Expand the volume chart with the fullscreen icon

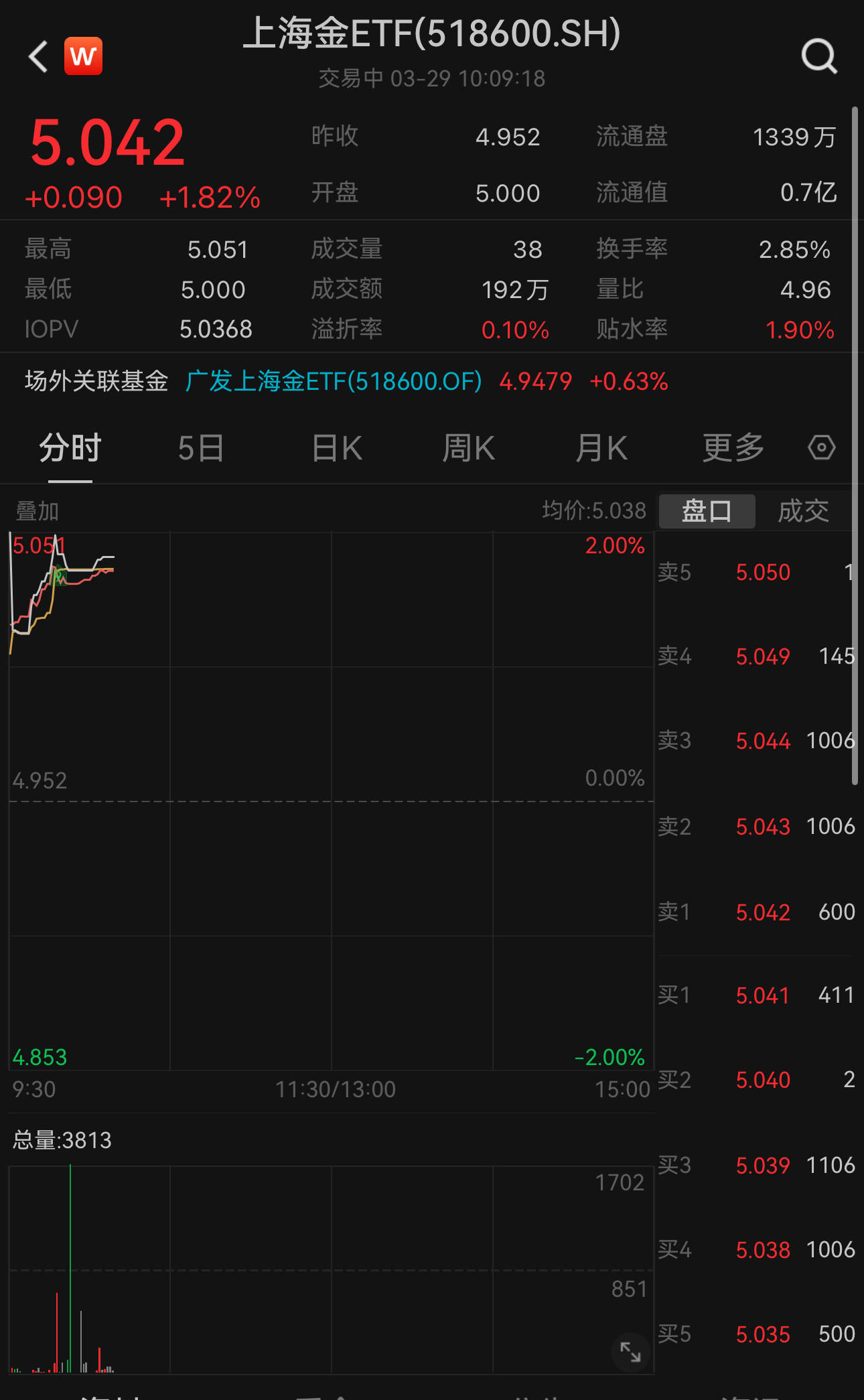(x=628, y=1352)
